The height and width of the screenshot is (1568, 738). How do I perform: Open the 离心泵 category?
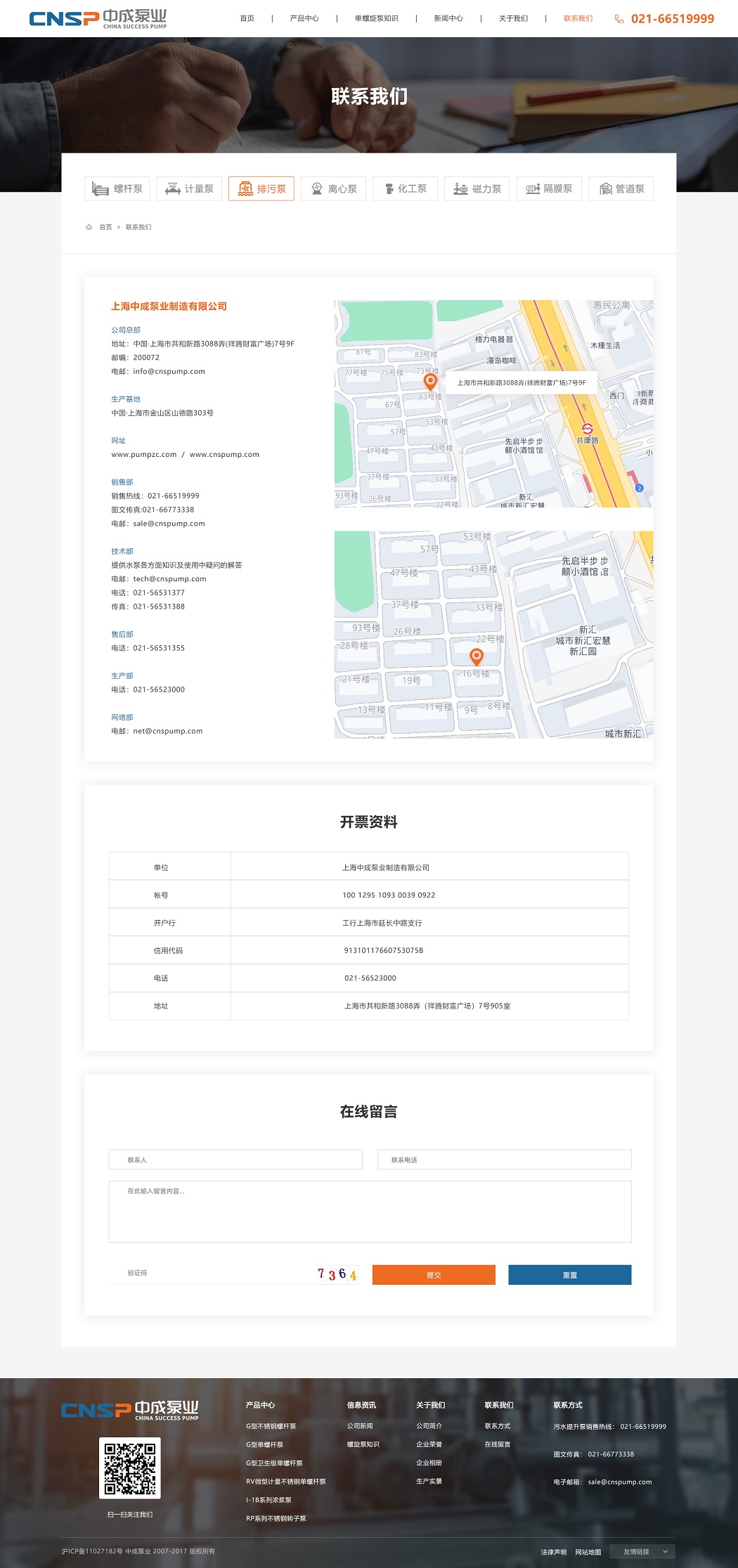coord(333,188)
